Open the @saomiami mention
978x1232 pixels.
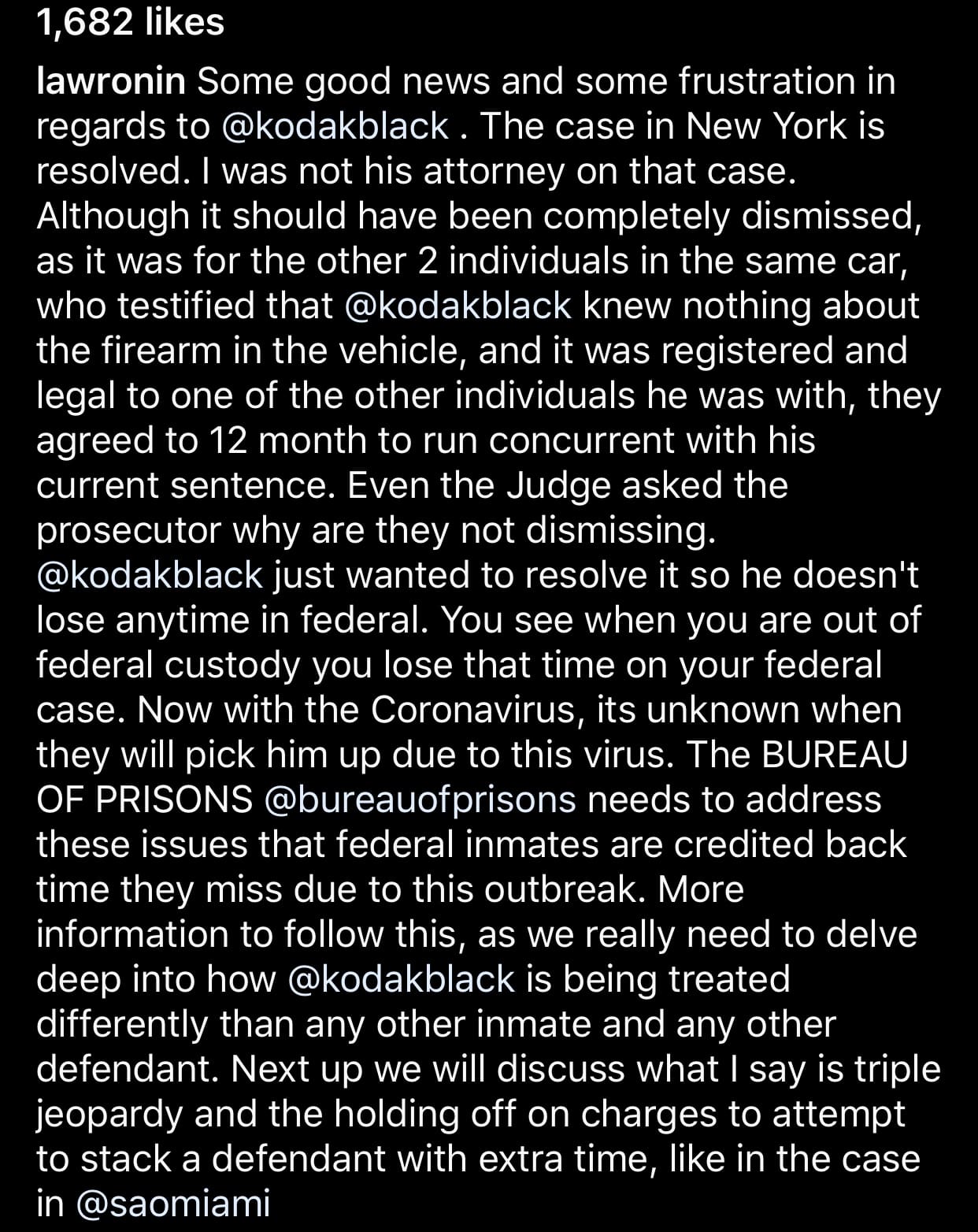pyautogui.click(x=173, y=1204)
